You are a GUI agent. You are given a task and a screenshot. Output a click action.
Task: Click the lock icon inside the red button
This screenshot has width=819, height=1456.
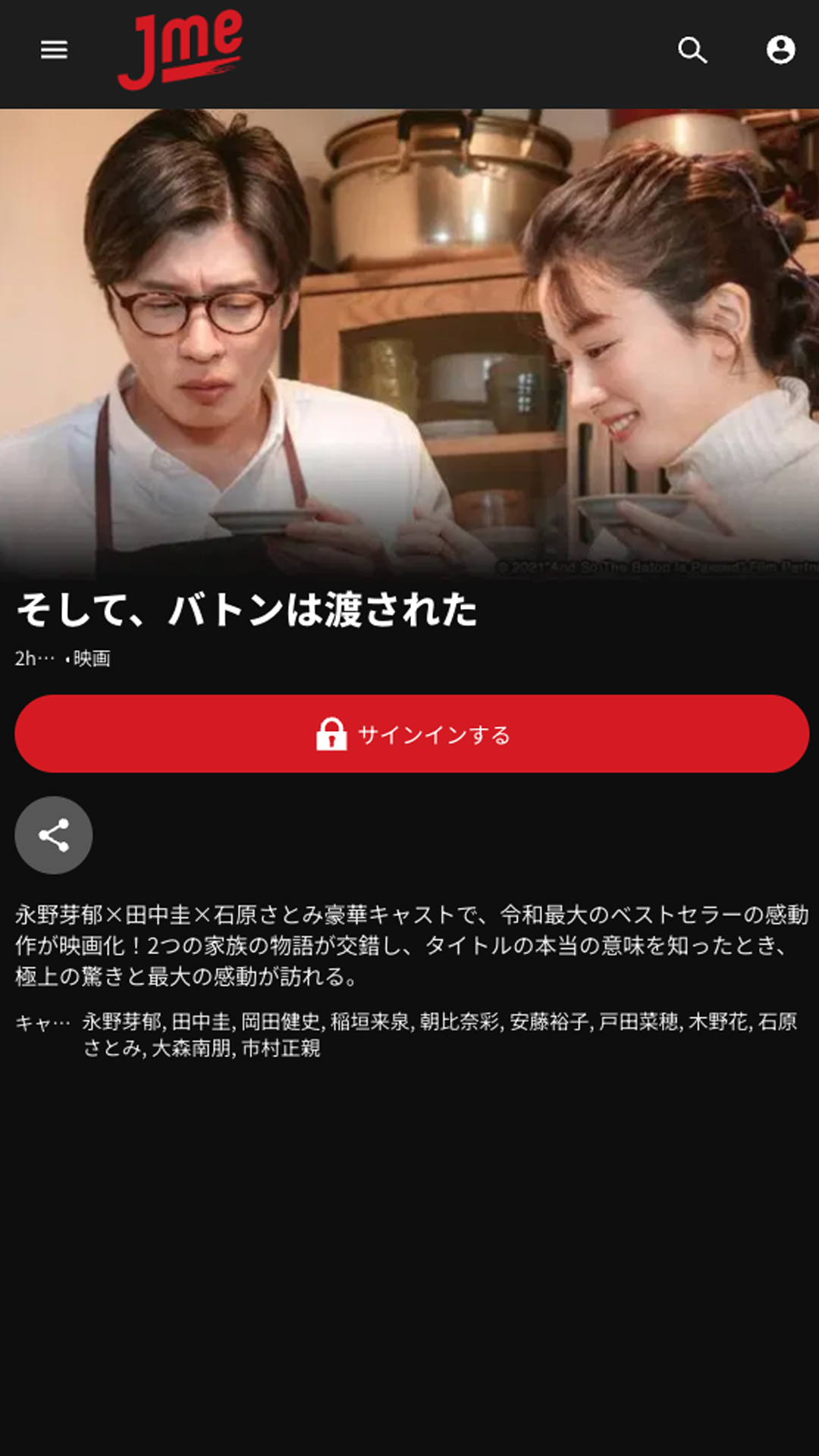pyautogui.click(x=334, y=733)
